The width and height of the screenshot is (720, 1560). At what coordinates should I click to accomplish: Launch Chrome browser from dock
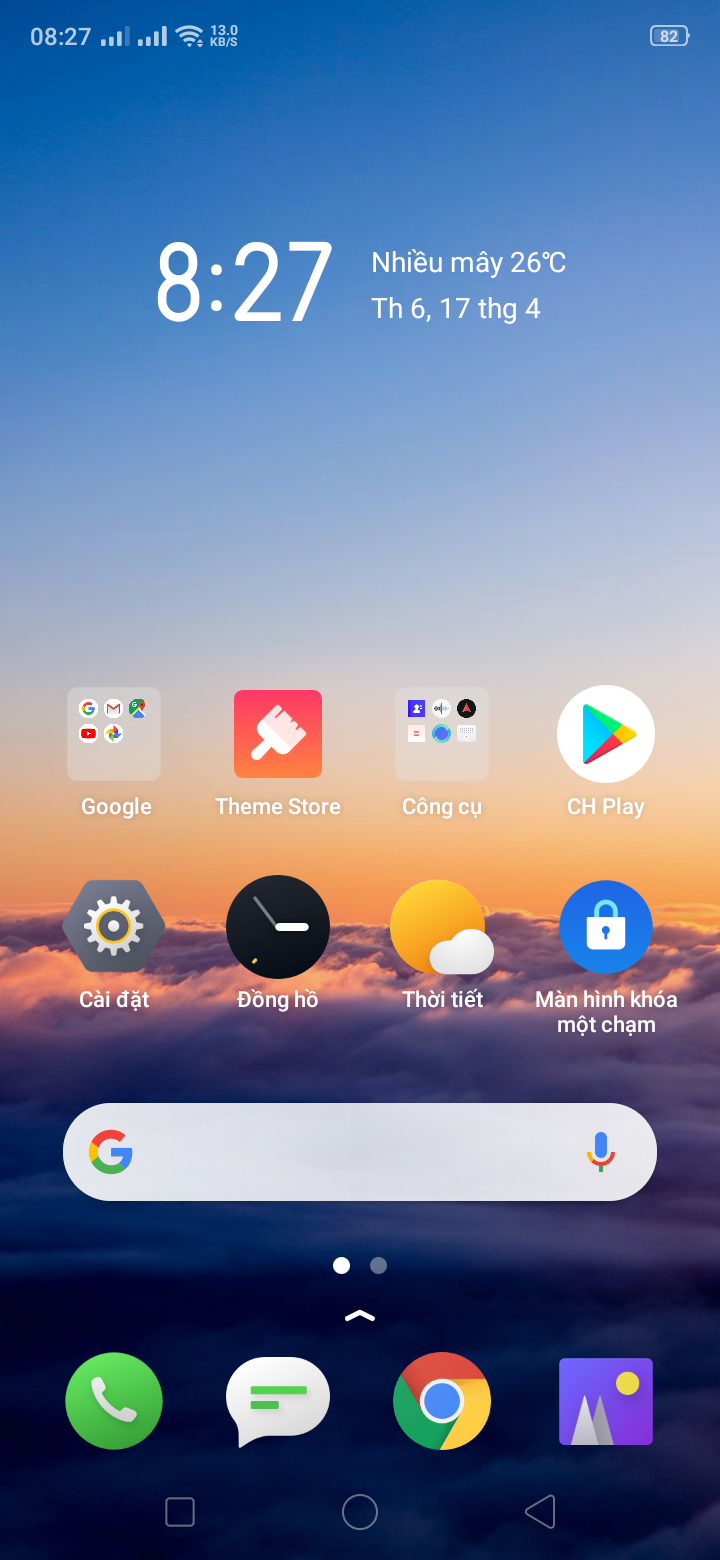(441, 1400)
